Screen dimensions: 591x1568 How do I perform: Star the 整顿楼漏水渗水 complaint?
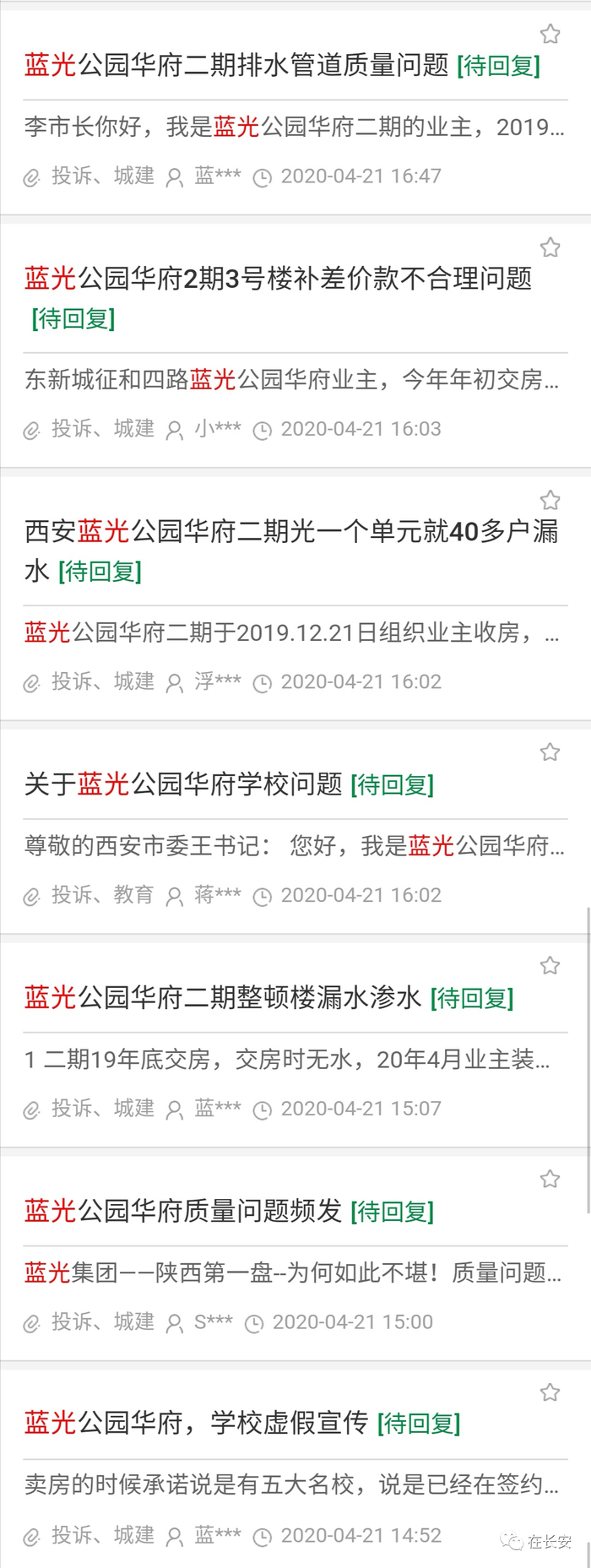[x=550, y=965]
